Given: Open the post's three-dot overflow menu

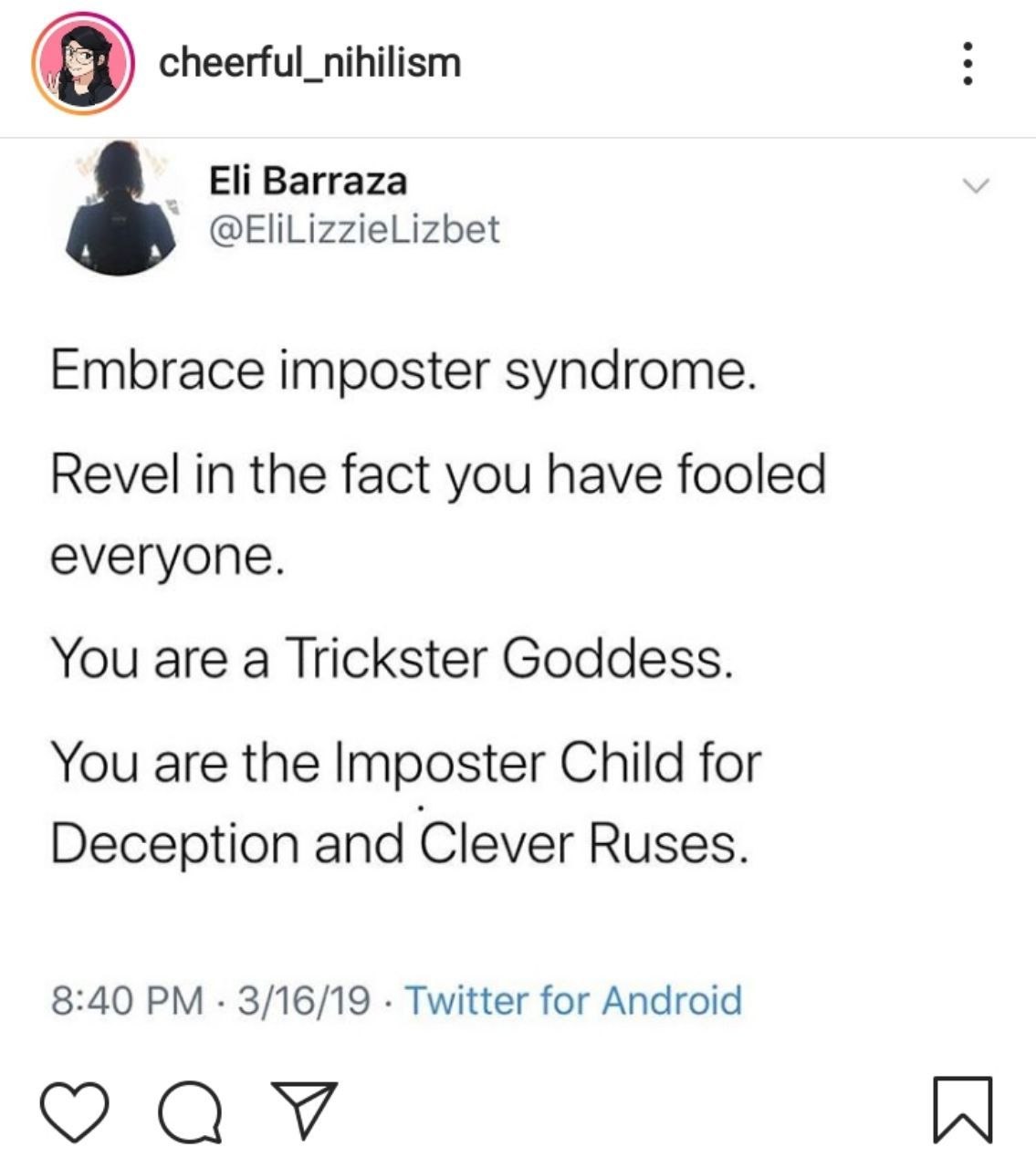Looking at the screenshot, I should pyautogui.click(x=968, y=63).
